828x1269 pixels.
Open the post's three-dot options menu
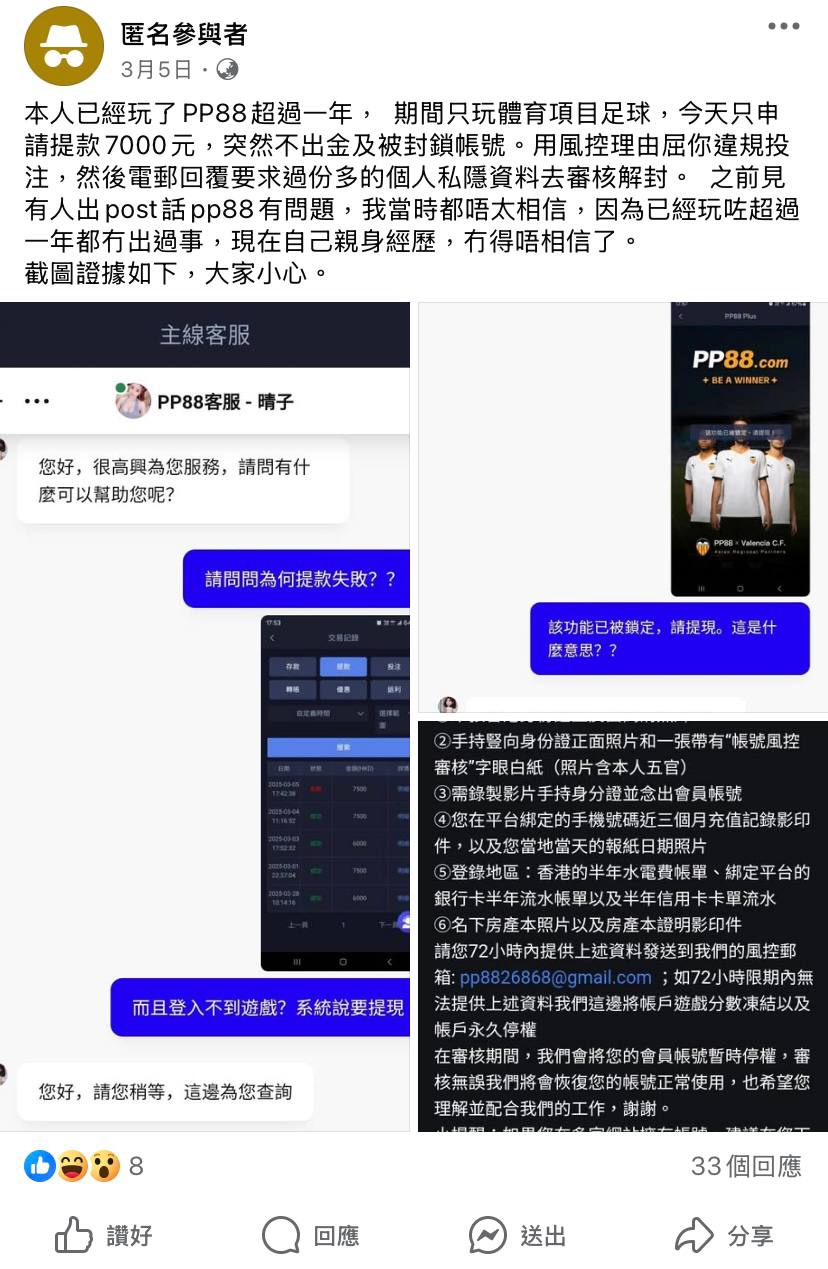[x=783, y=27]
